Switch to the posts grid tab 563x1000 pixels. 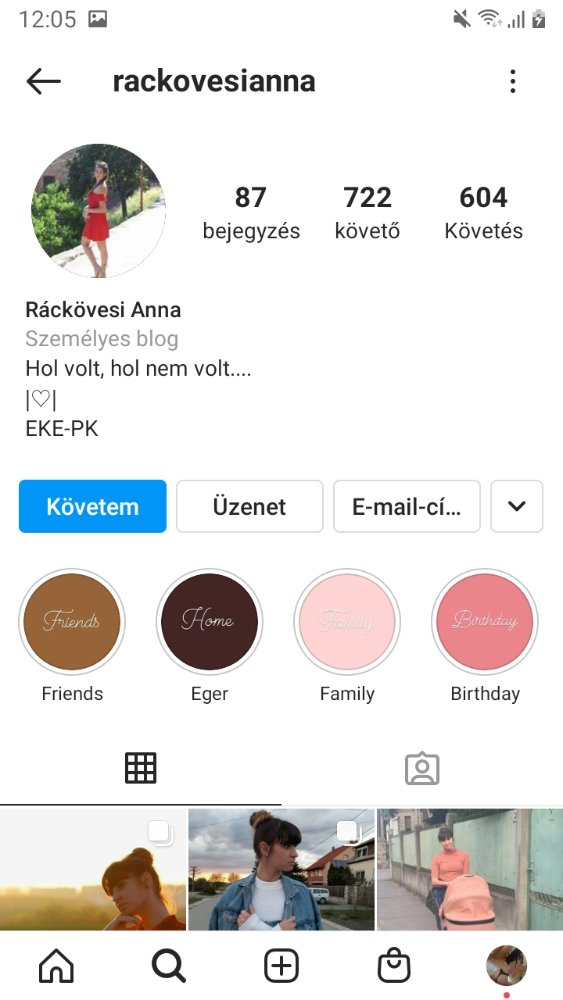coord(140,768)
